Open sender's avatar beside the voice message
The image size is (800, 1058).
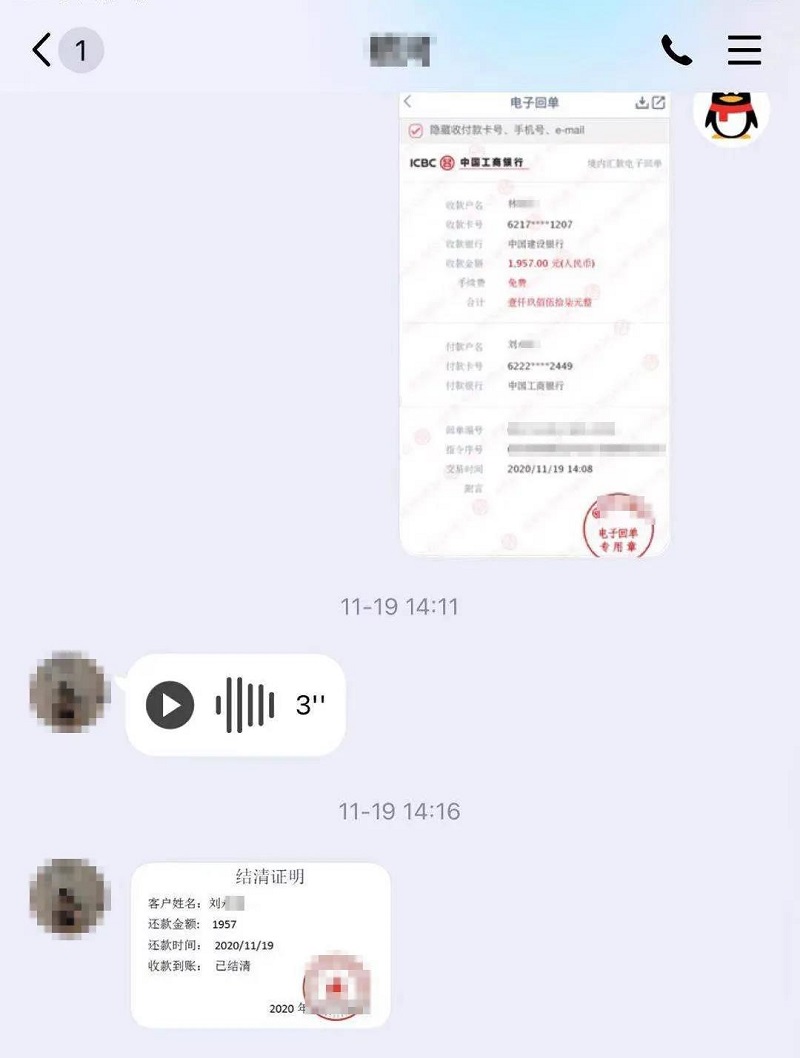(69, 691)
